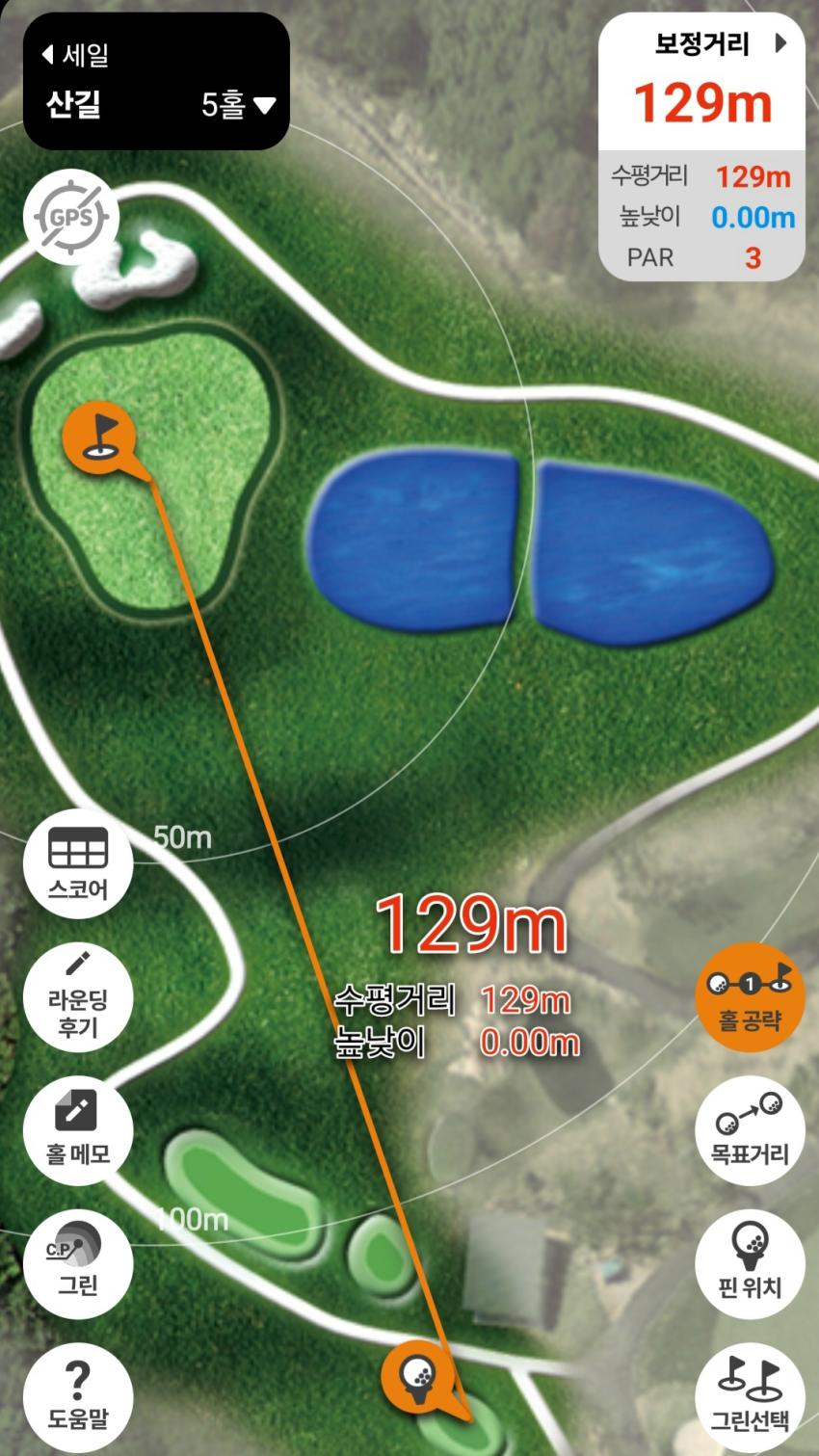Viewport: 819px width, 1456px height.
Task: Select 홀 공략 strategy mode
Action: point(750,996)
